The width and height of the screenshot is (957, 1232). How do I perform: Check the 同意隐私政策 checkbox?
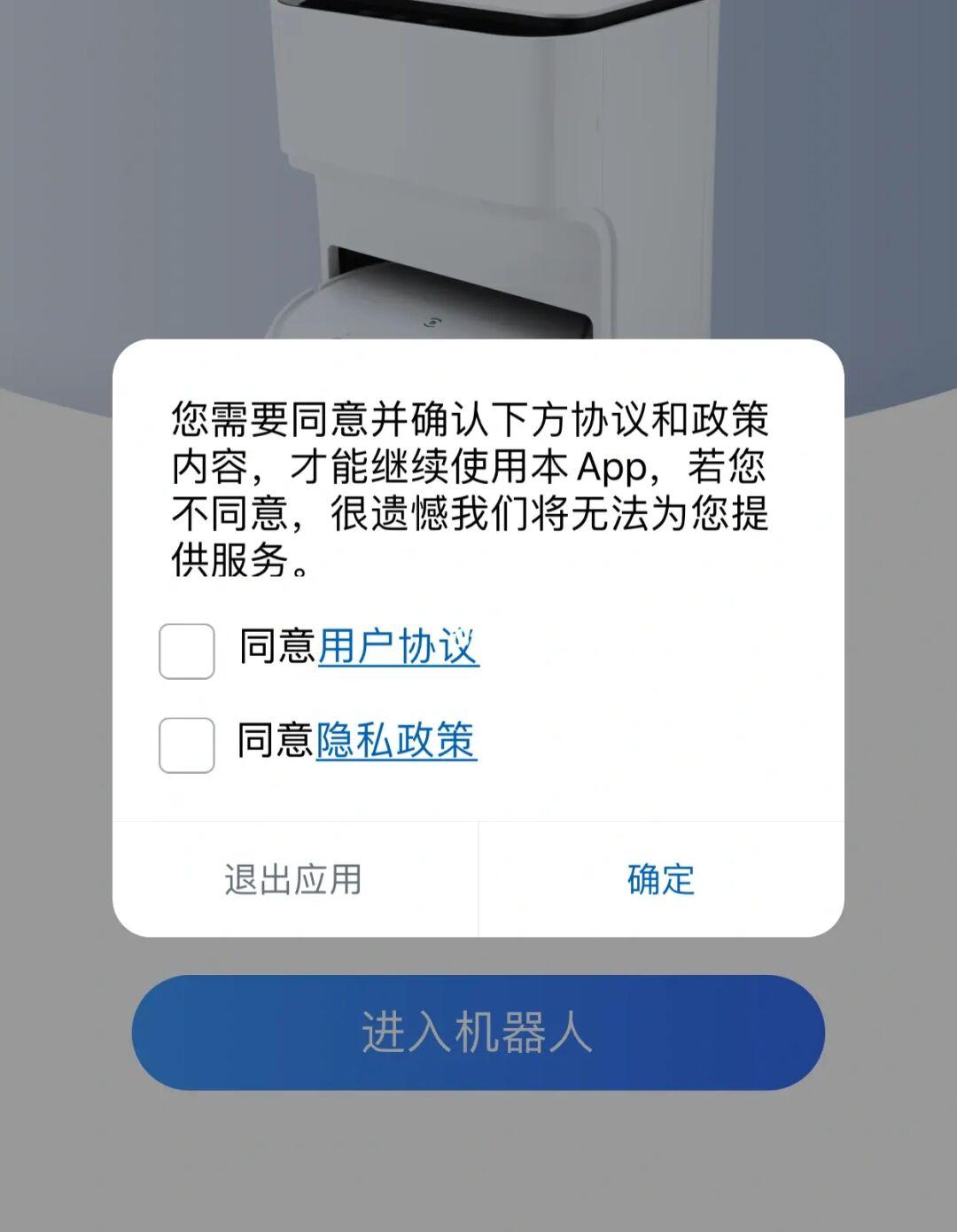pyautogui.click(x=186, y=745)
